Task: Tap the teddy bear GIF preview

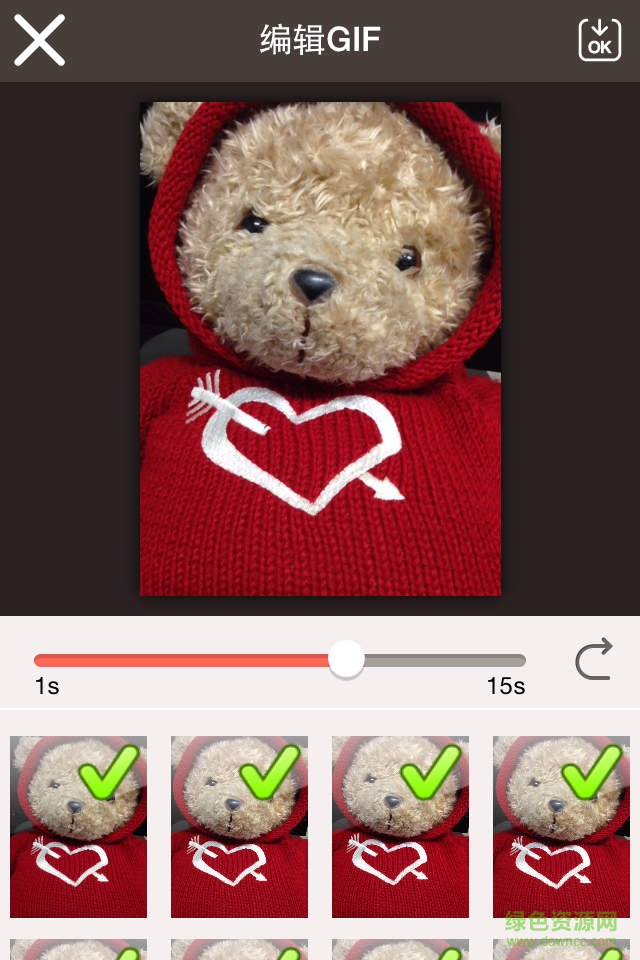Action: point(320,348)
